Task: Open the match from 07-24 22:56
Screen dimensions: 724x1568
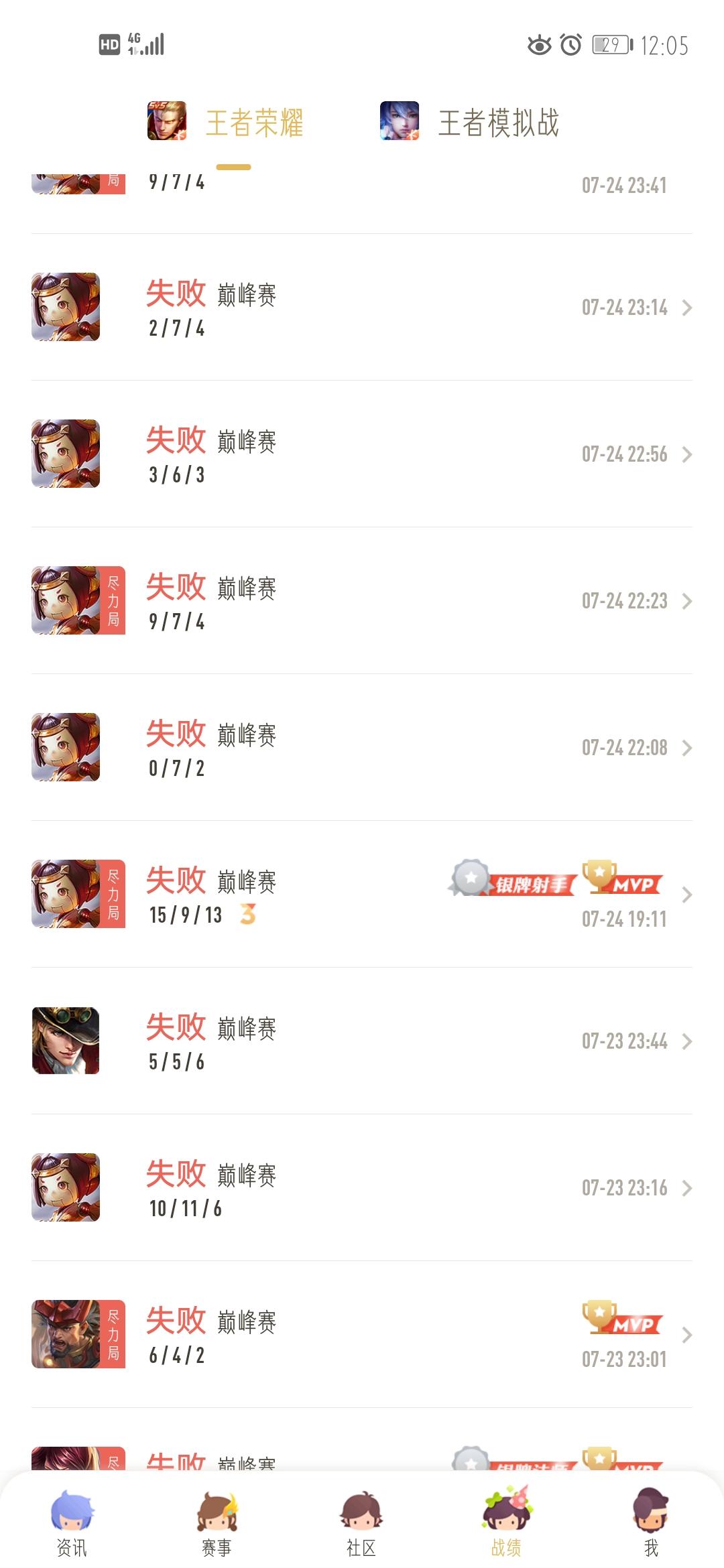Action: [362, 454]
